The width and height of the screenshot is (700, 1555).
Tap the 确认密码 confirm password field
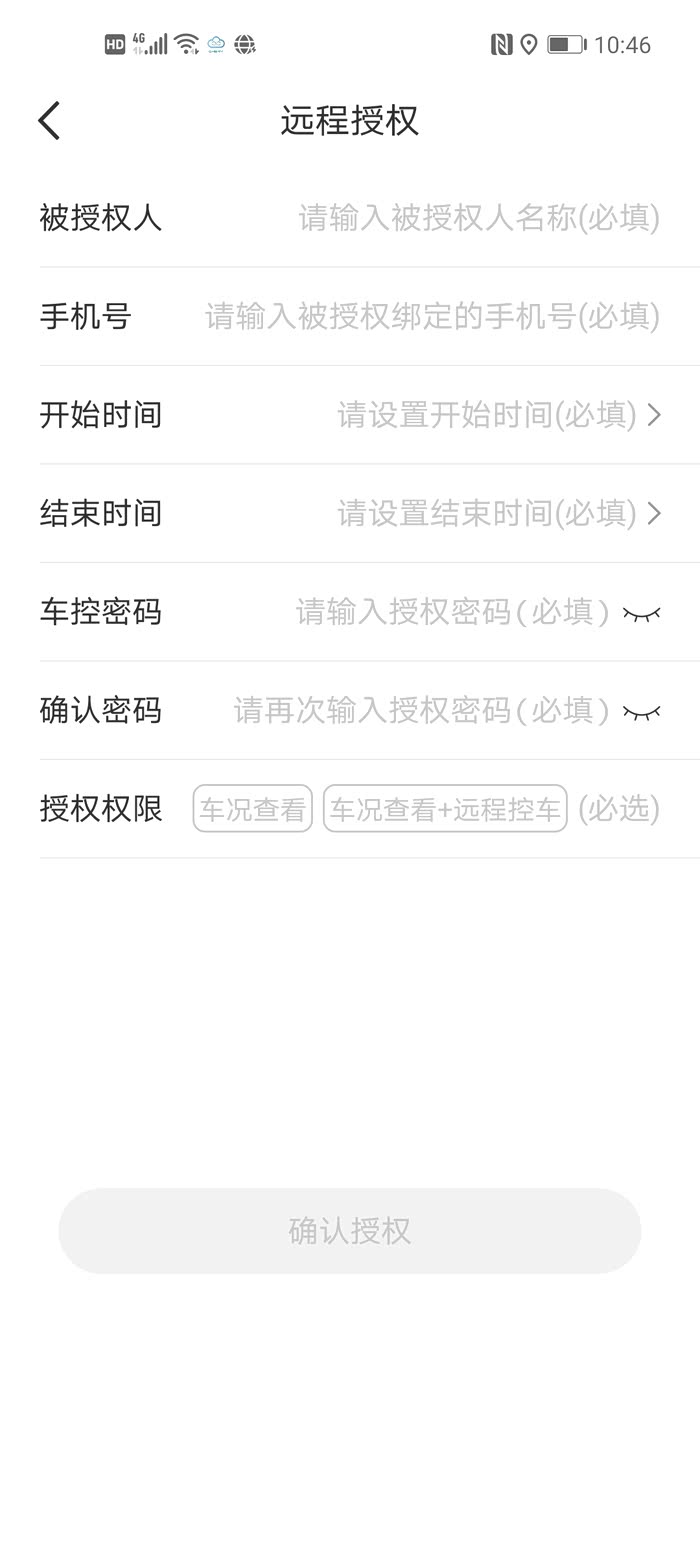[x=421, y=711]
